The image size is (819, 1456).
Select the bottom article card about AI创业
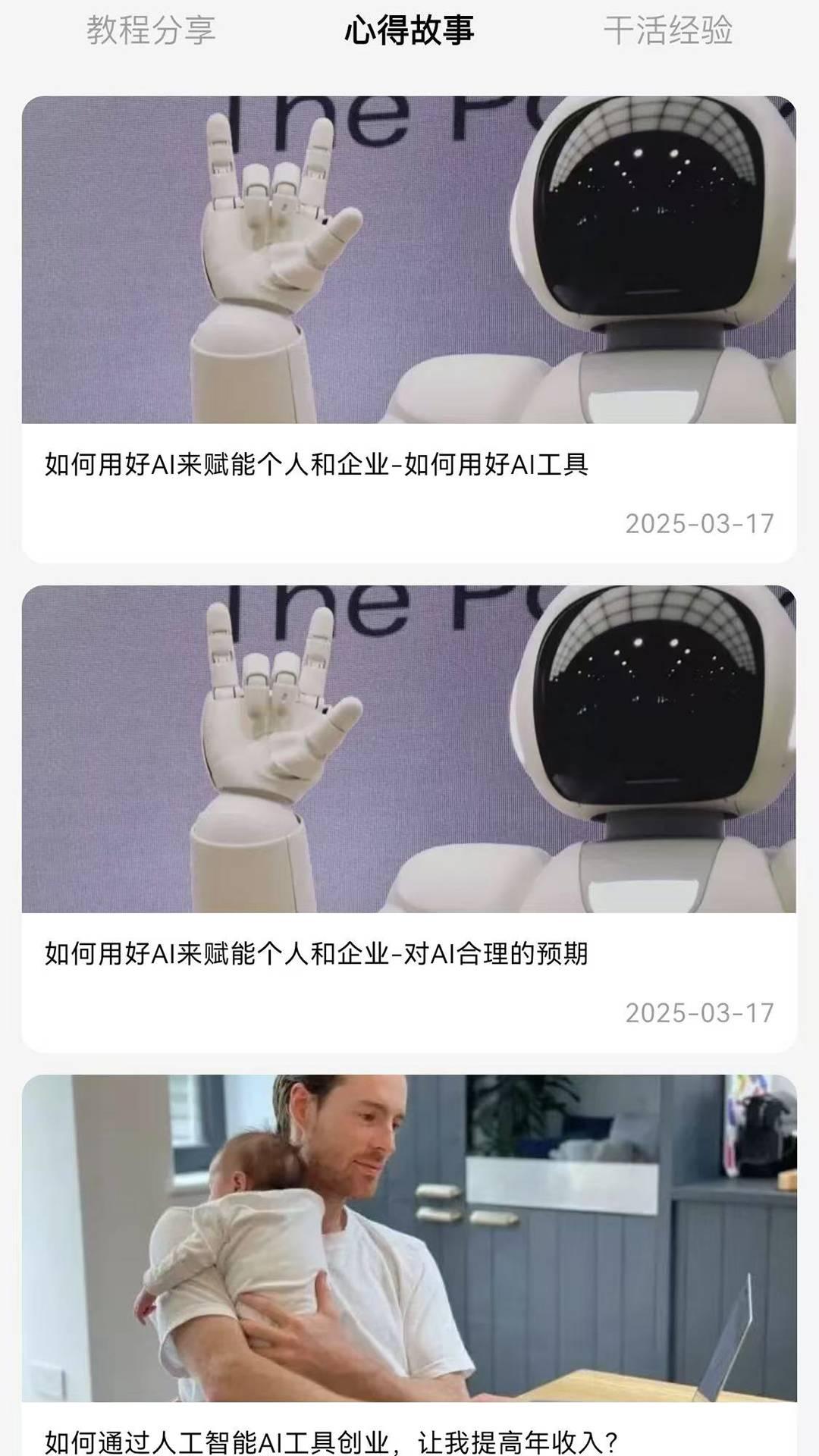(409, 1289)
